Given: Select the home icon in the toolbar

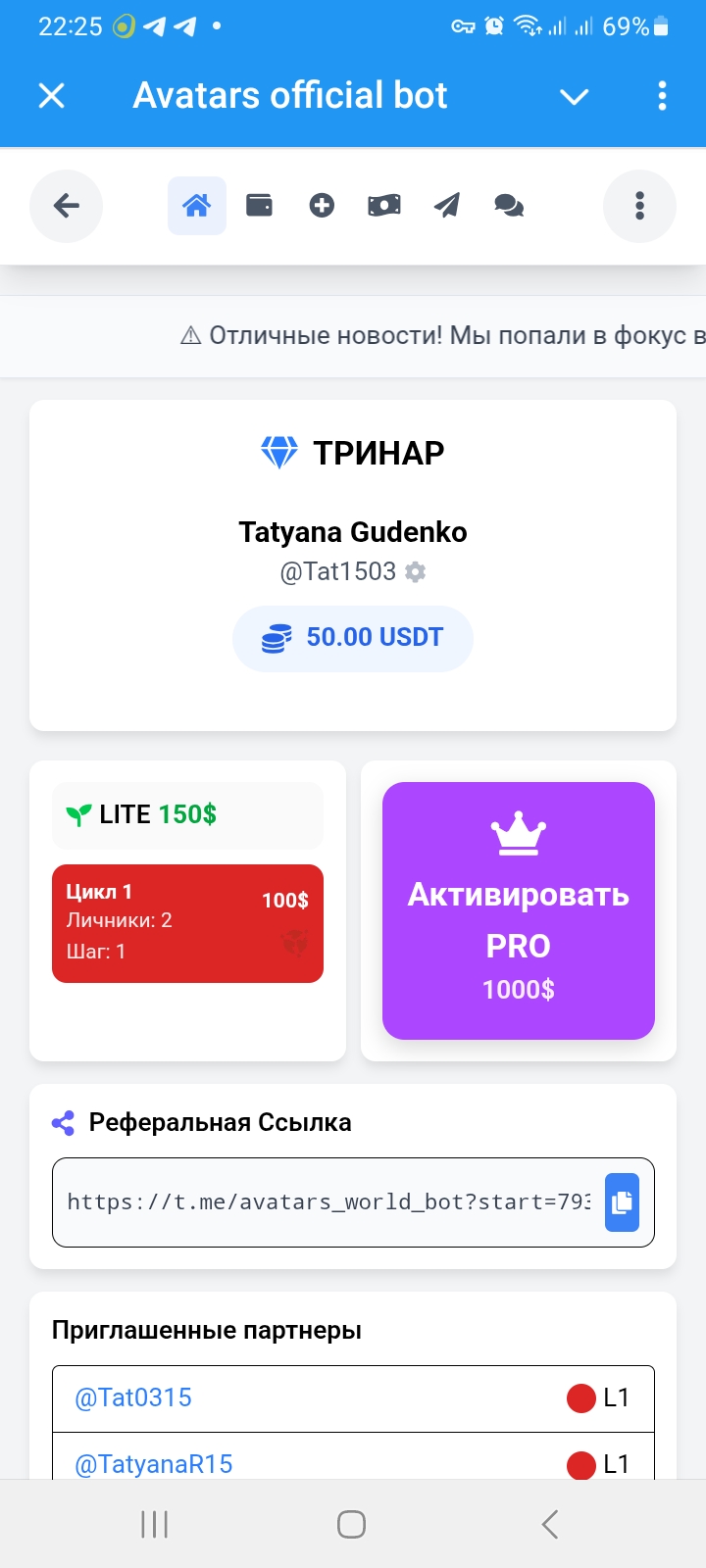Looking at the screenshot, I should 197,206.
